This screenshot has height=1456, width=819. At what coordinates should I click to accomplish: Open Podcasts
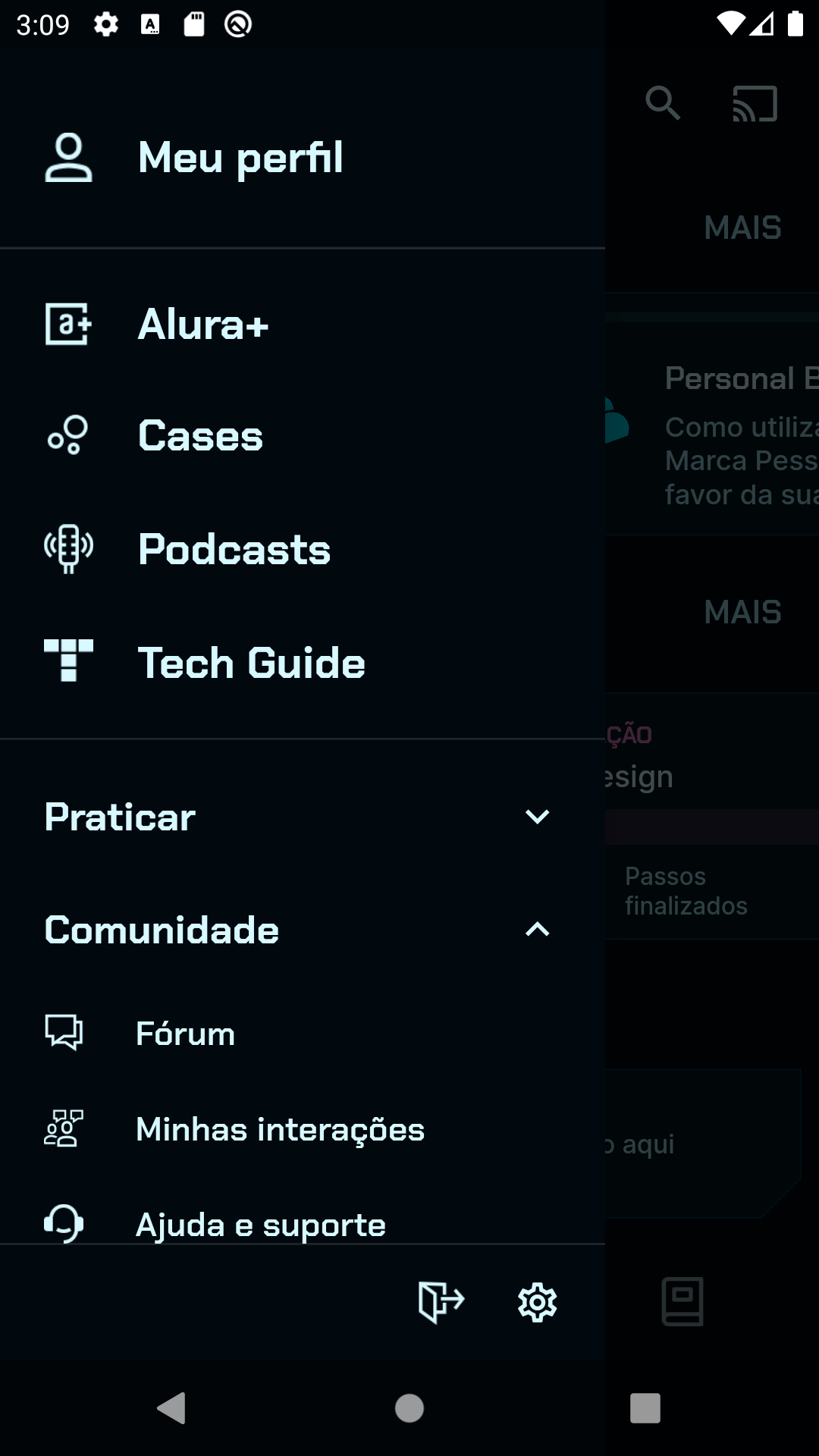point(303,549)
